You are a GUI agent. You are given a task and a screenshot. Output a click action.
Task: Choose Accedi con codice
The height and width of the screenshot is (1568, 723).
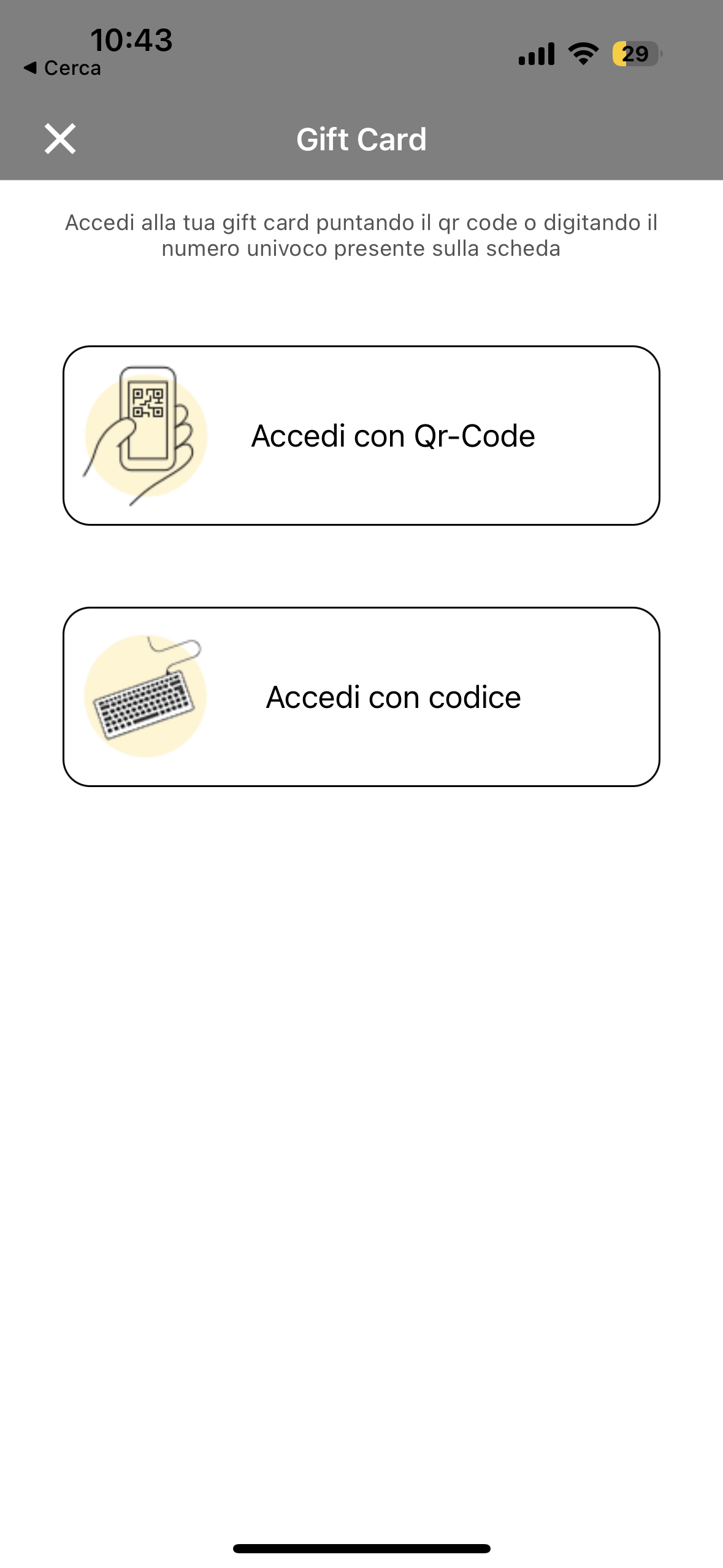point(361,697)
